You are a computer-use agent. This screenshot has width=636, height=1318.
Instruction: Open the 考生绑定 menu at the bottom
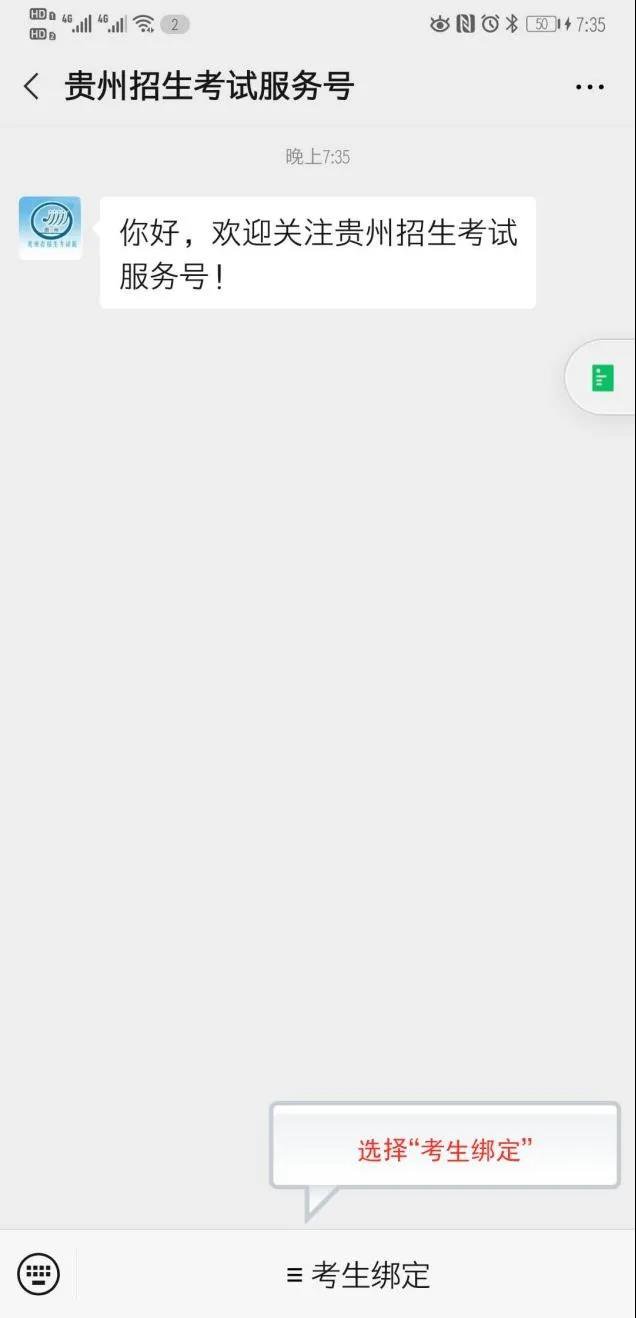(358, 1275)
